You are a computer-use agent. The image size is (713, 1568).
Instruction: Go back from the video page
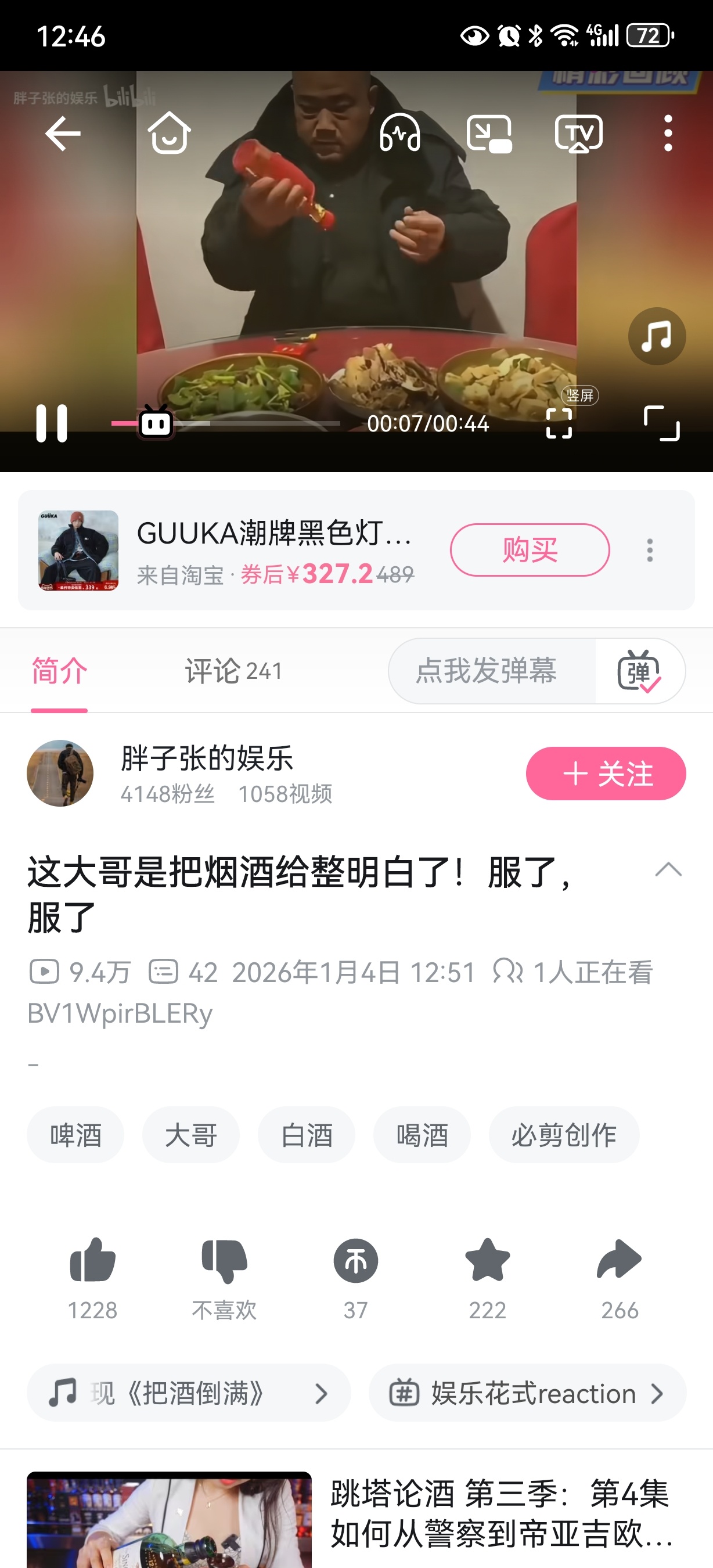coord(63,134)
